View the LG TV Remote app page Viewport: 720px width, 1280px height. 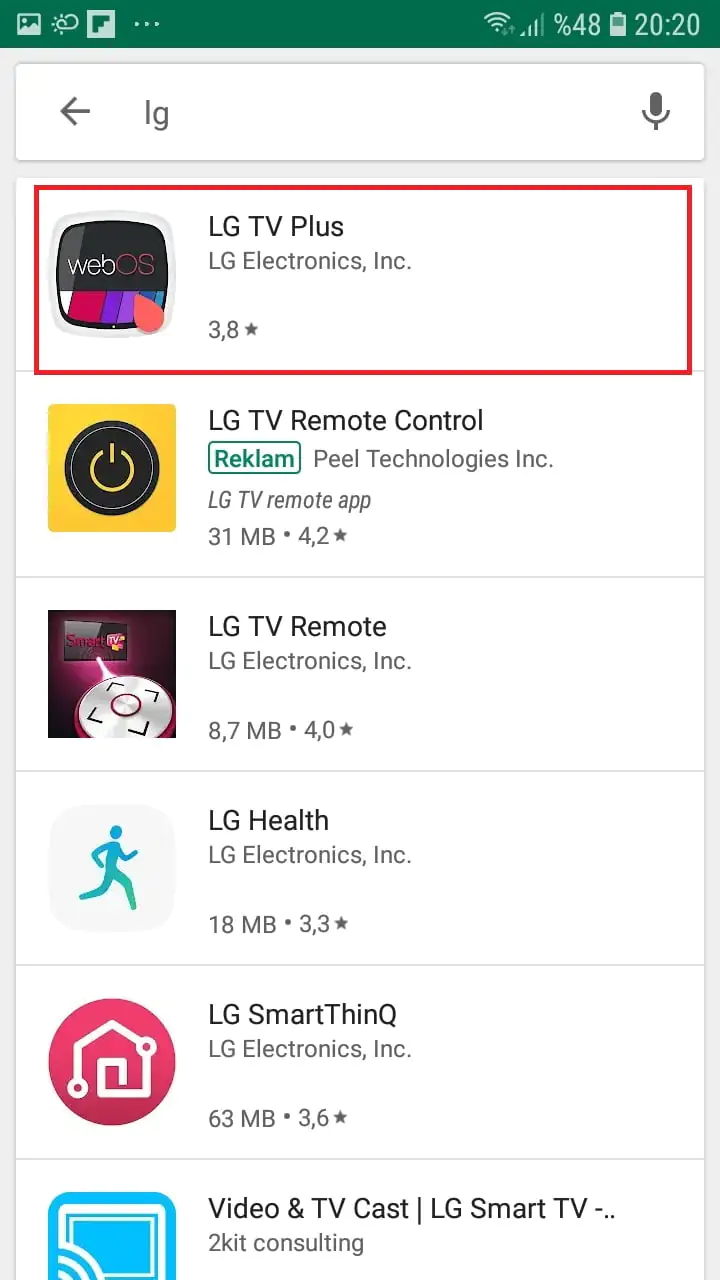click(x=360, y=674)
